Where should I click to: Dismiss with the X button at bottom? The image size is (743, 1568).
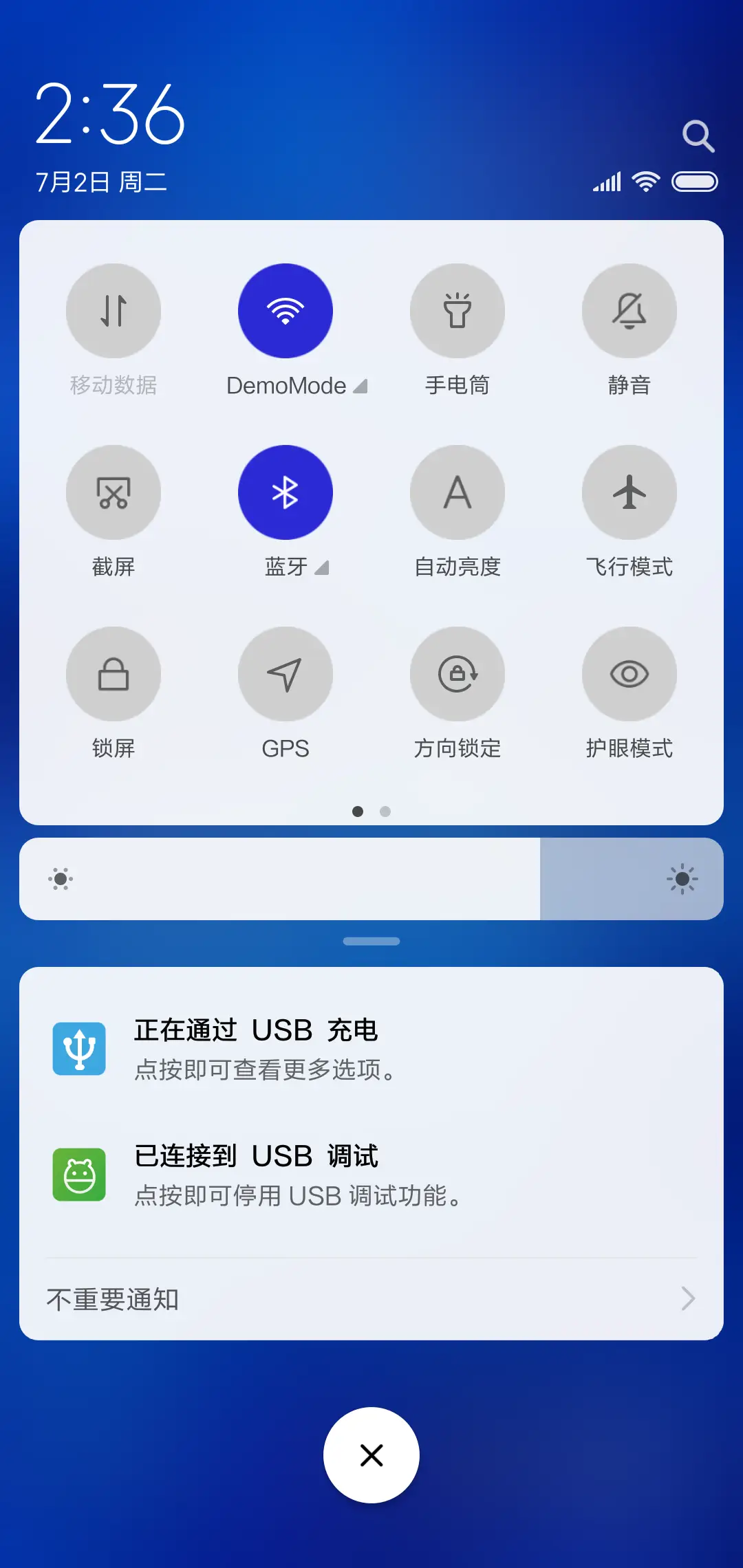coord(371,1455)
